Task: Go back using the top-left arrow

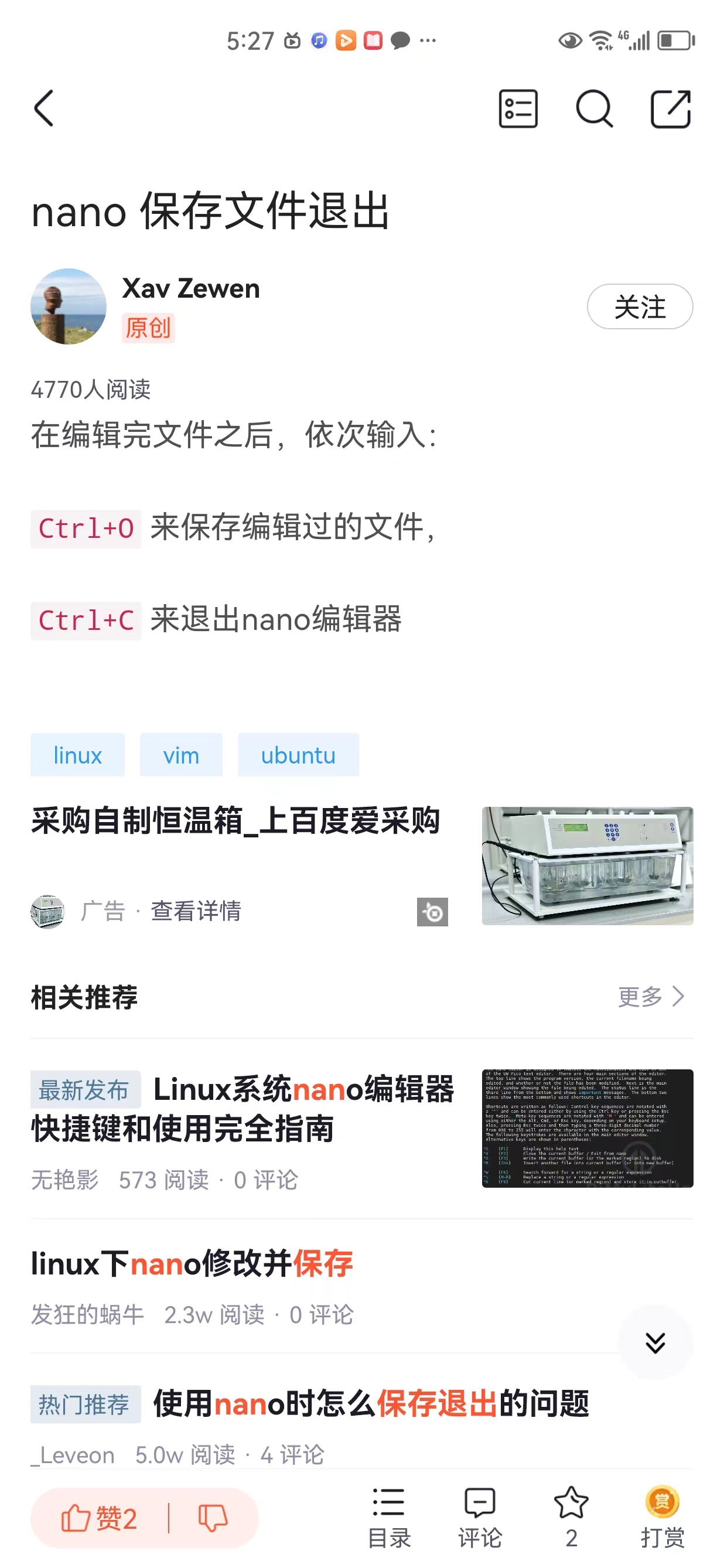Action: [45, 108]
